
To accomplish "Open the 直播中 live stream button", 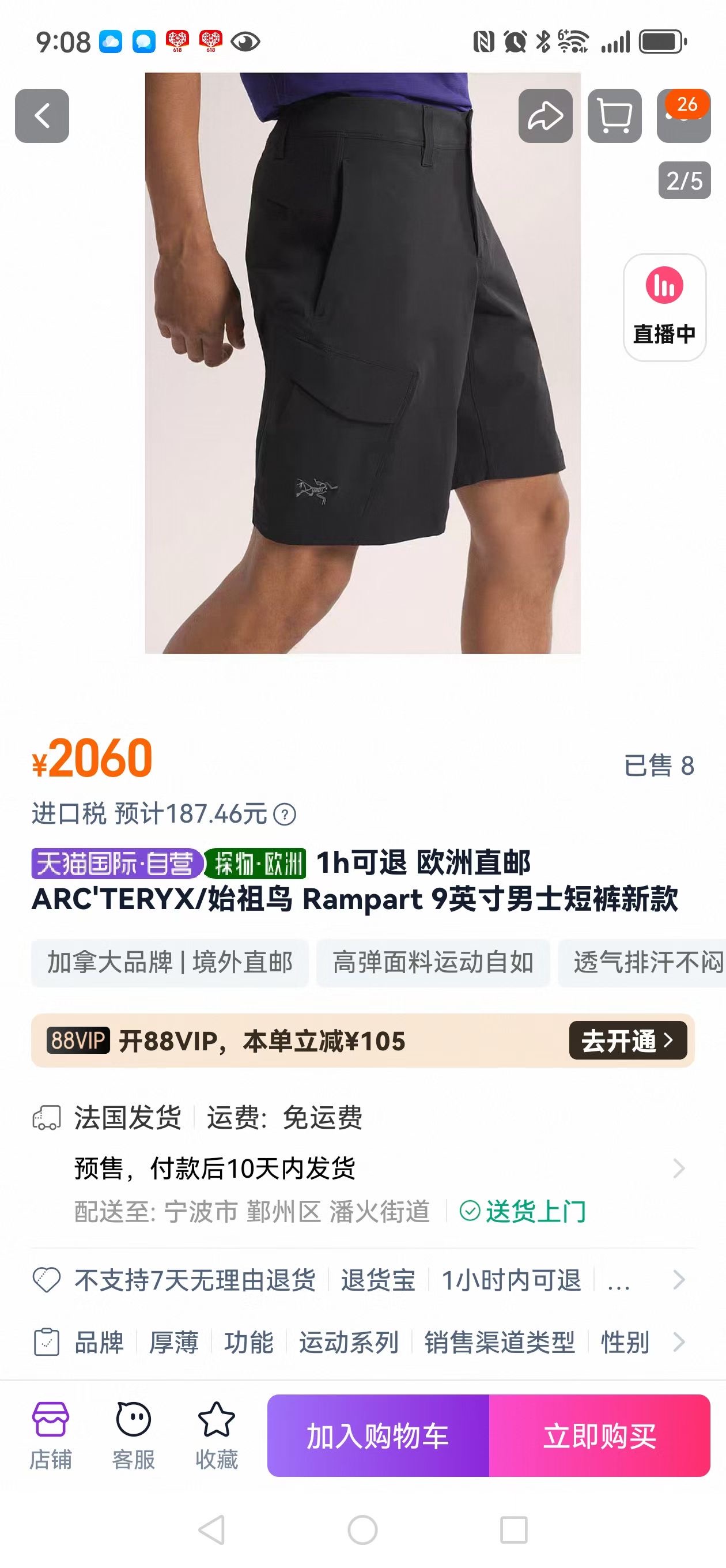I will tap(664, 307).
